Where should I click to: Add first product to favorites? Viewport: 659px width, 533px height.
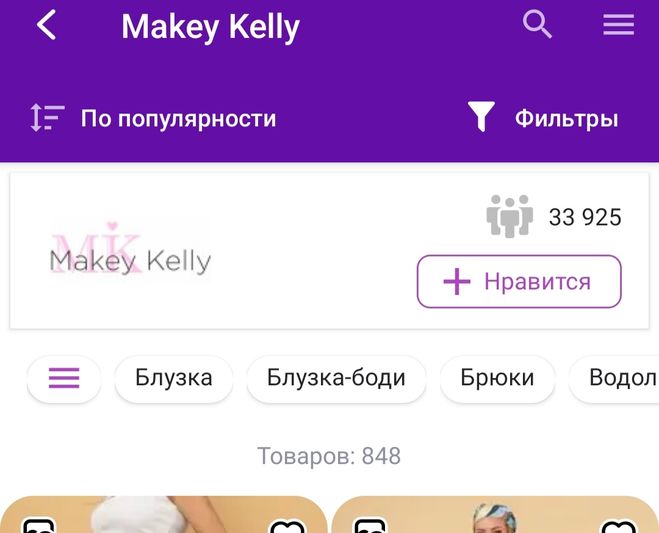(287, 526)
